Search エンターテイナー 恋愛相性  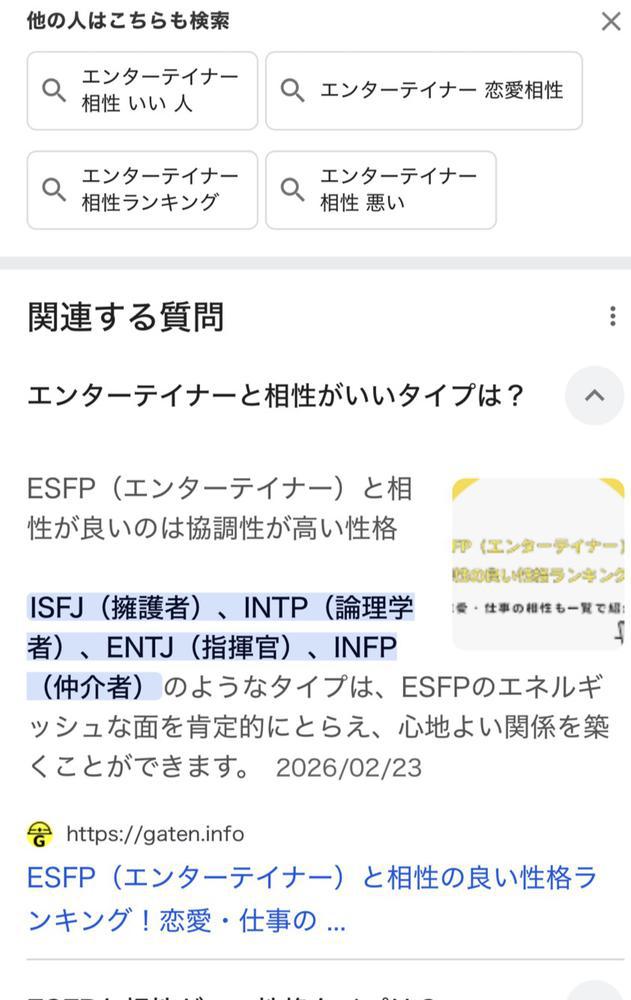click(423, 91)
